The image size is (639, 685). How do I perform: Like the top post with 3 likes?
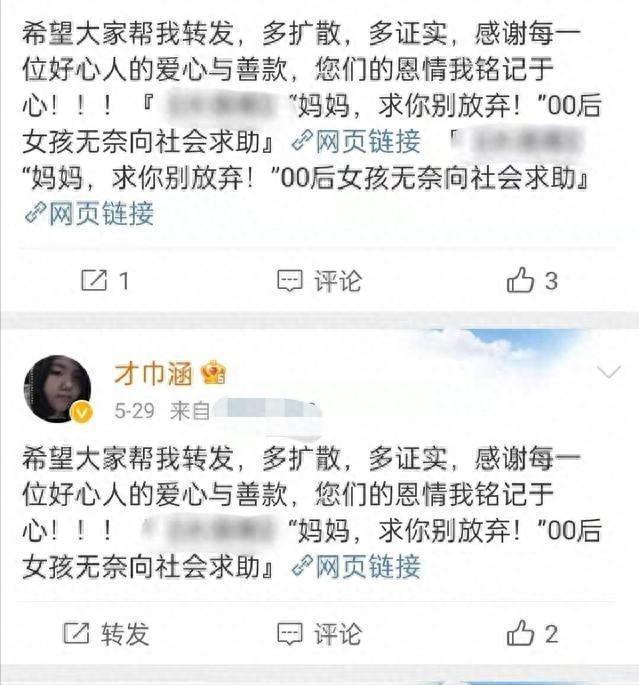tap(531, 282)
